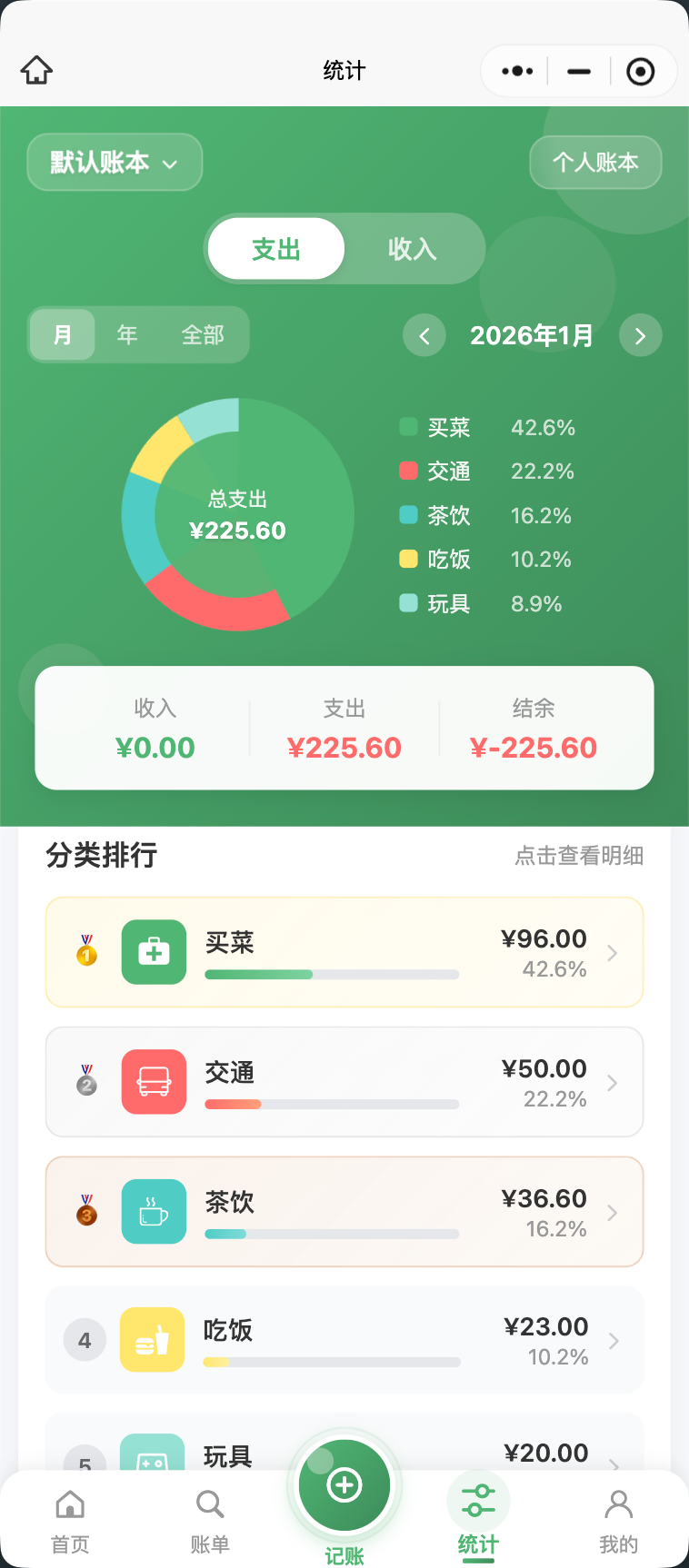Image resolution: width=689 pixels, height=1568 pixels.
Task: Toggle the time filter to 全部
Action: (x=205, y=334)
